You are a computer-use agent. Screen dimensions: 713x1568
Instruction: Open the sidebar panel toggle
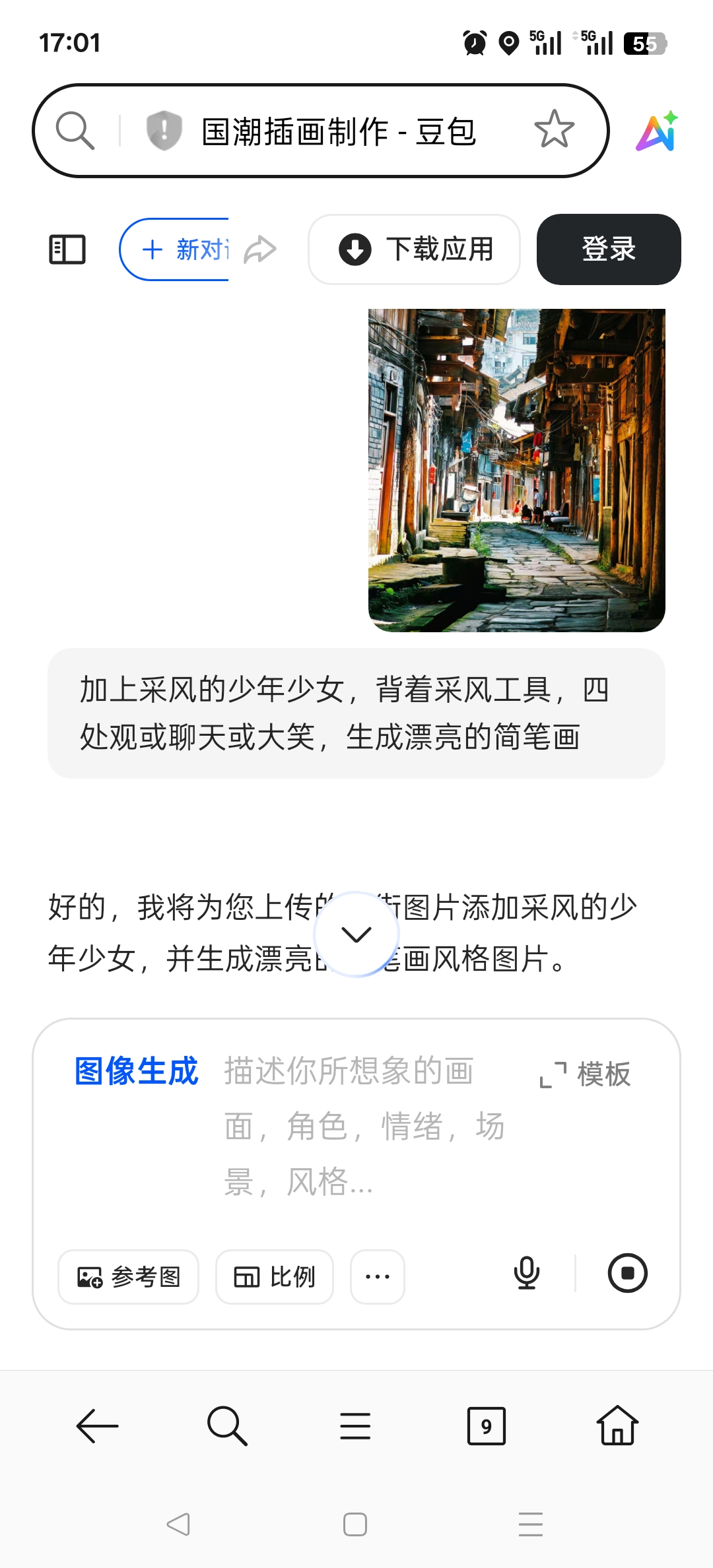point(67,249)
